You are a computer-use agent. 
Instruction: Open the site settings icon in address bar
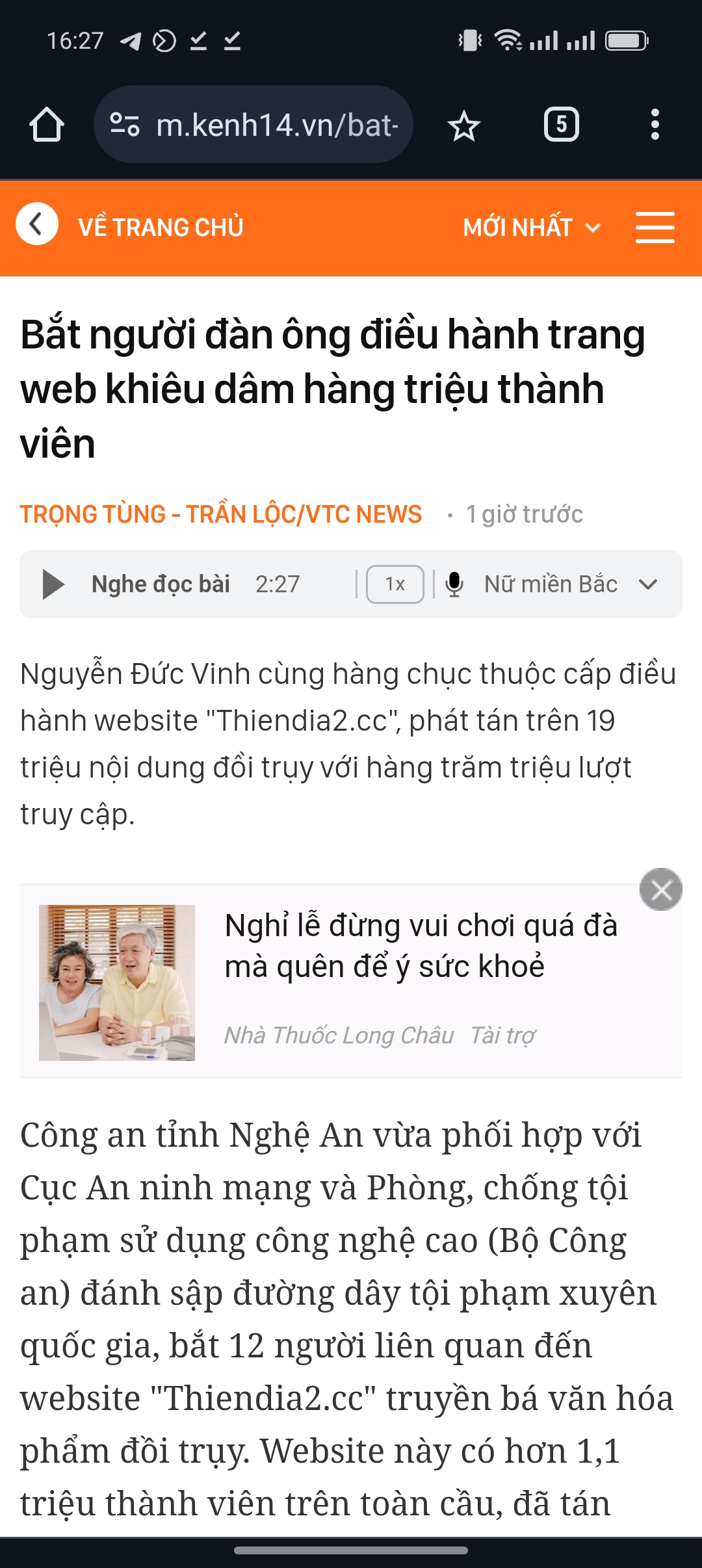coord(124,124)
